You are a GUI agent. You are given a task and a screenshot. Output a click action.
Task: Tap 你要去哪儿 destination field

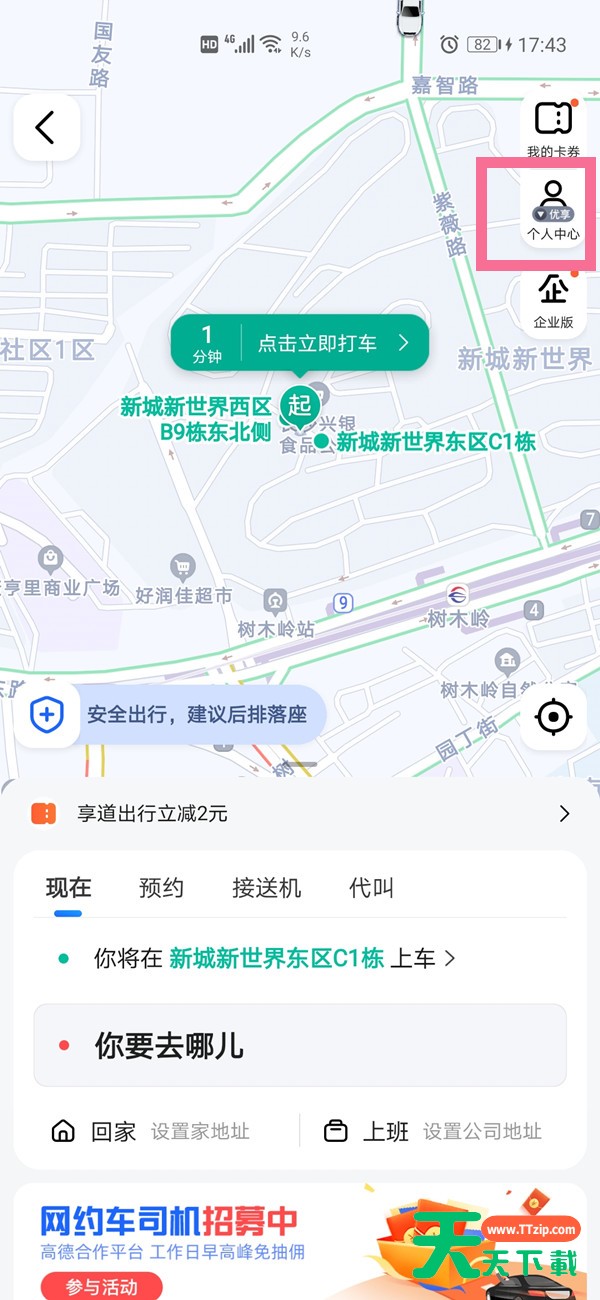point(300,1045)
